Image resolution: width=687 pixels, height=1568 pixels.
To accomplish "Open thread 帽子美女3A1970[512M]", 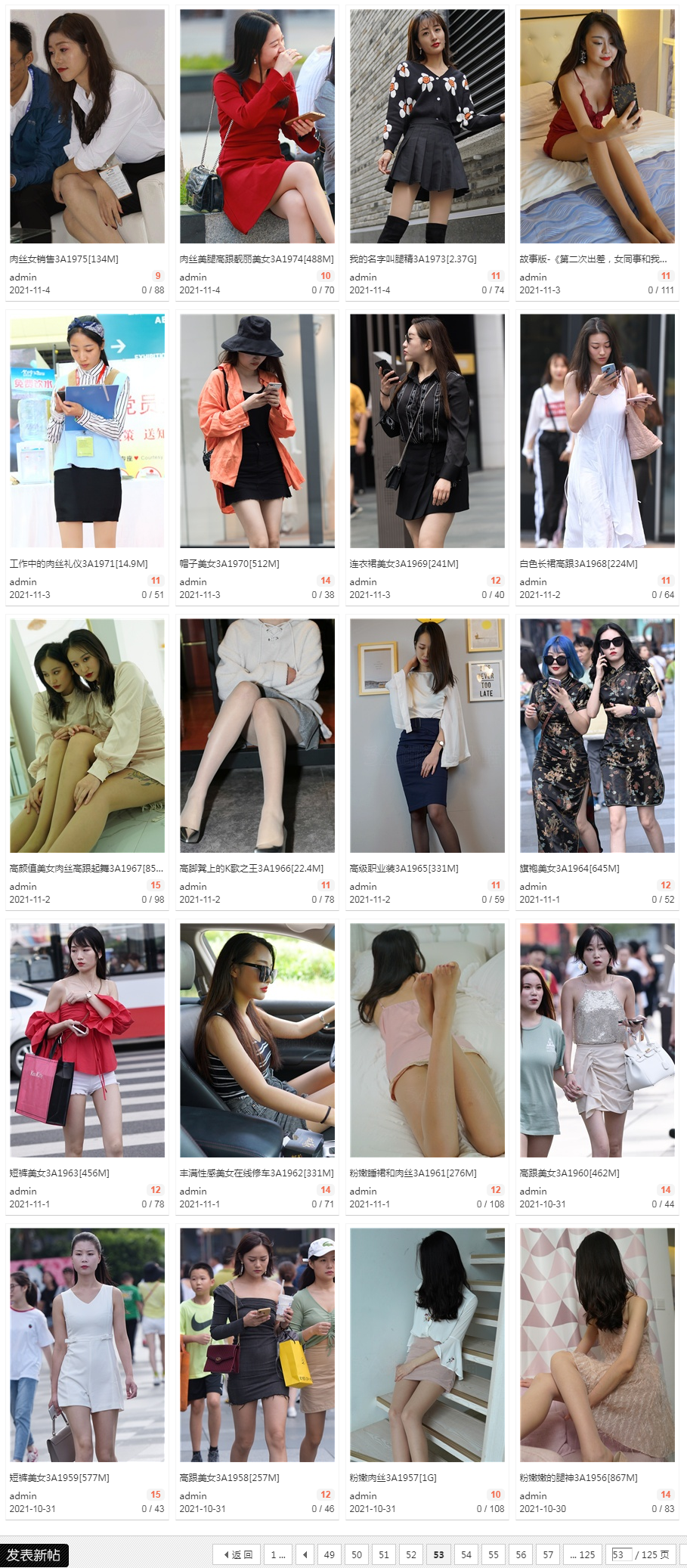I will [229, 563].
